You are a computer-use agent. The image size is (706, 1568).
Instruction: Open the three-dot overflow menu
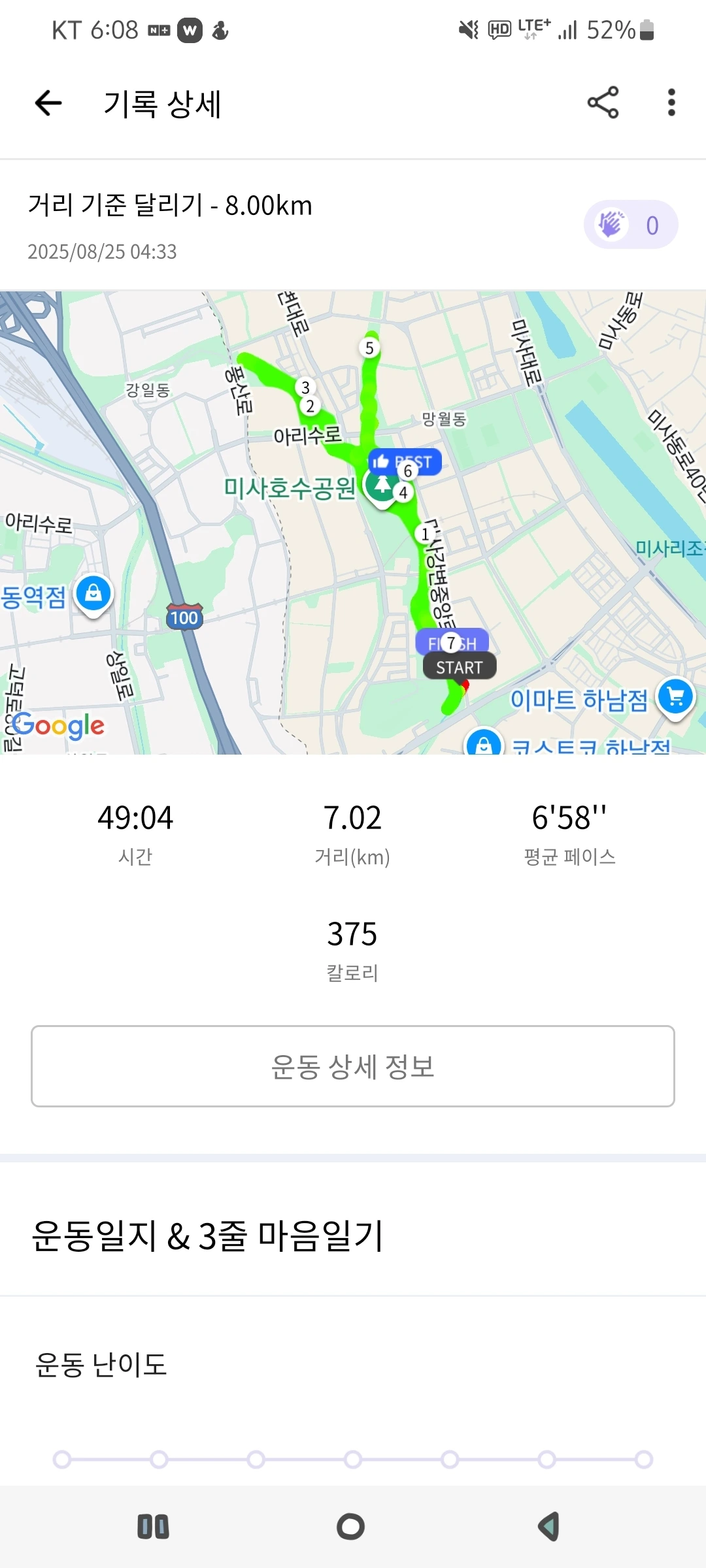point(671,103)
